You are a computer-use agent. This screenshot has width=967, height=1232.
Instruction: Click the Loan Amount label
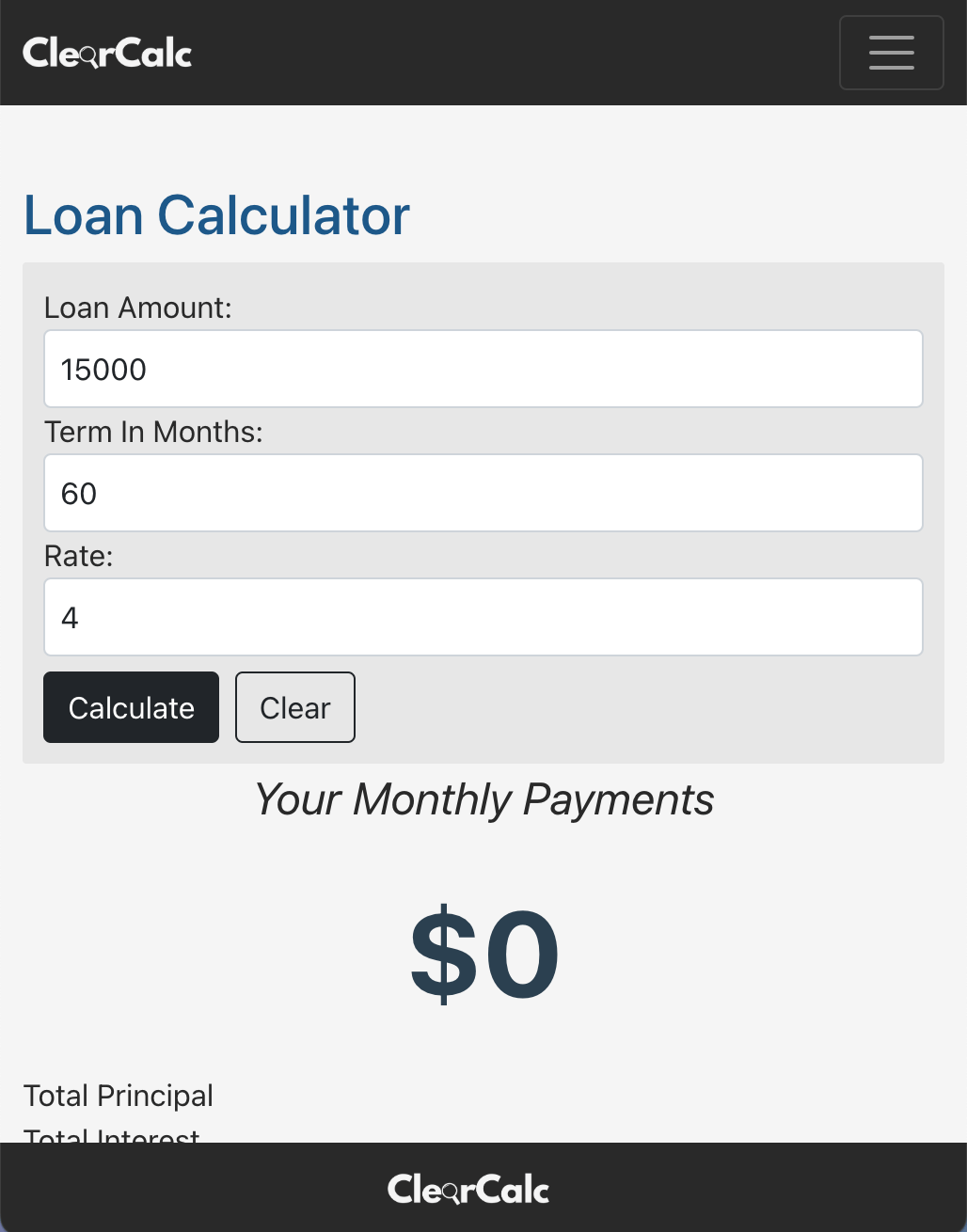[137, 308]
